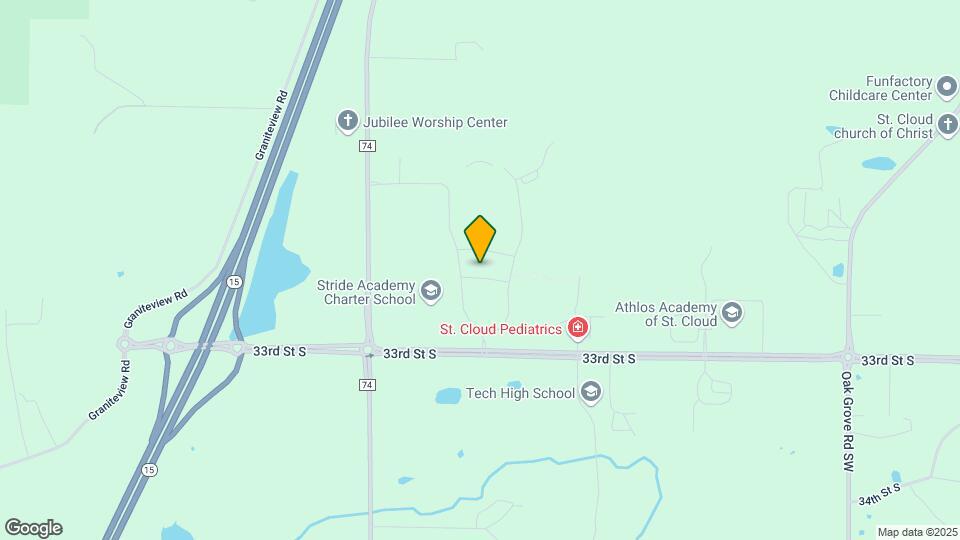Image resolution: width=960 pixels, height=540 pixels.
Task: Open the Jubilee Worship Center place marker
Action: coord(348,122)
